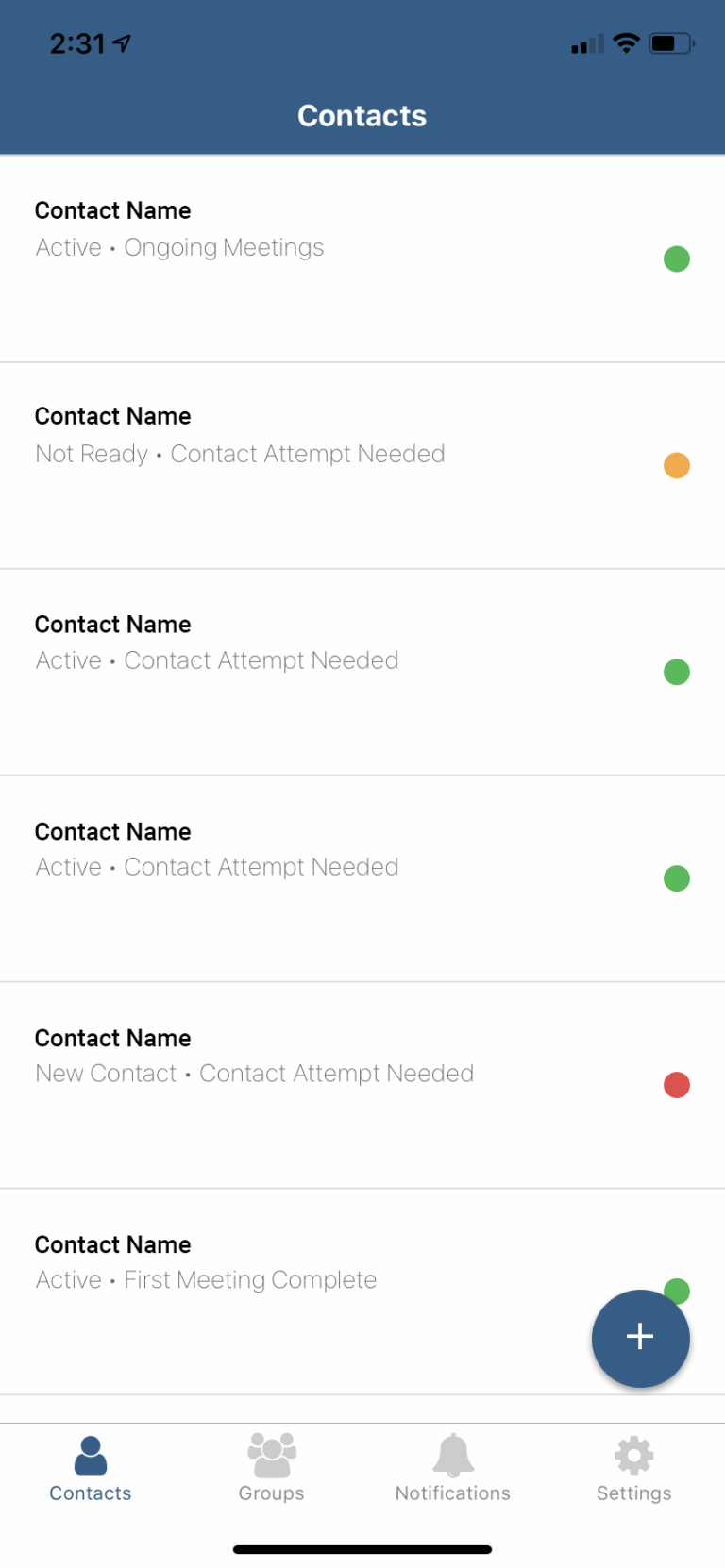725x1568 pixels.
Task: Tap the plus floating action button
Action: 640,1338
